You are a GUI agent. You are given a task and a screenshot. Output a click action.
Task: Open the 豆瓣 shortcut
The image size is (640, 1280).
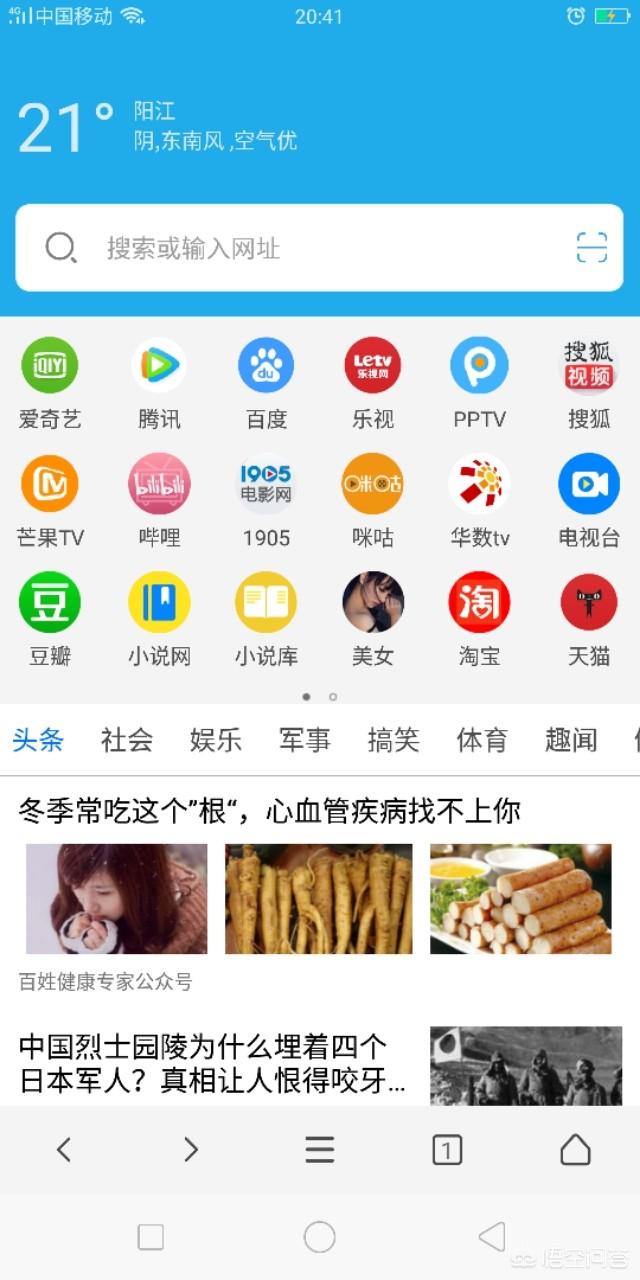click(x=50, y=620)
